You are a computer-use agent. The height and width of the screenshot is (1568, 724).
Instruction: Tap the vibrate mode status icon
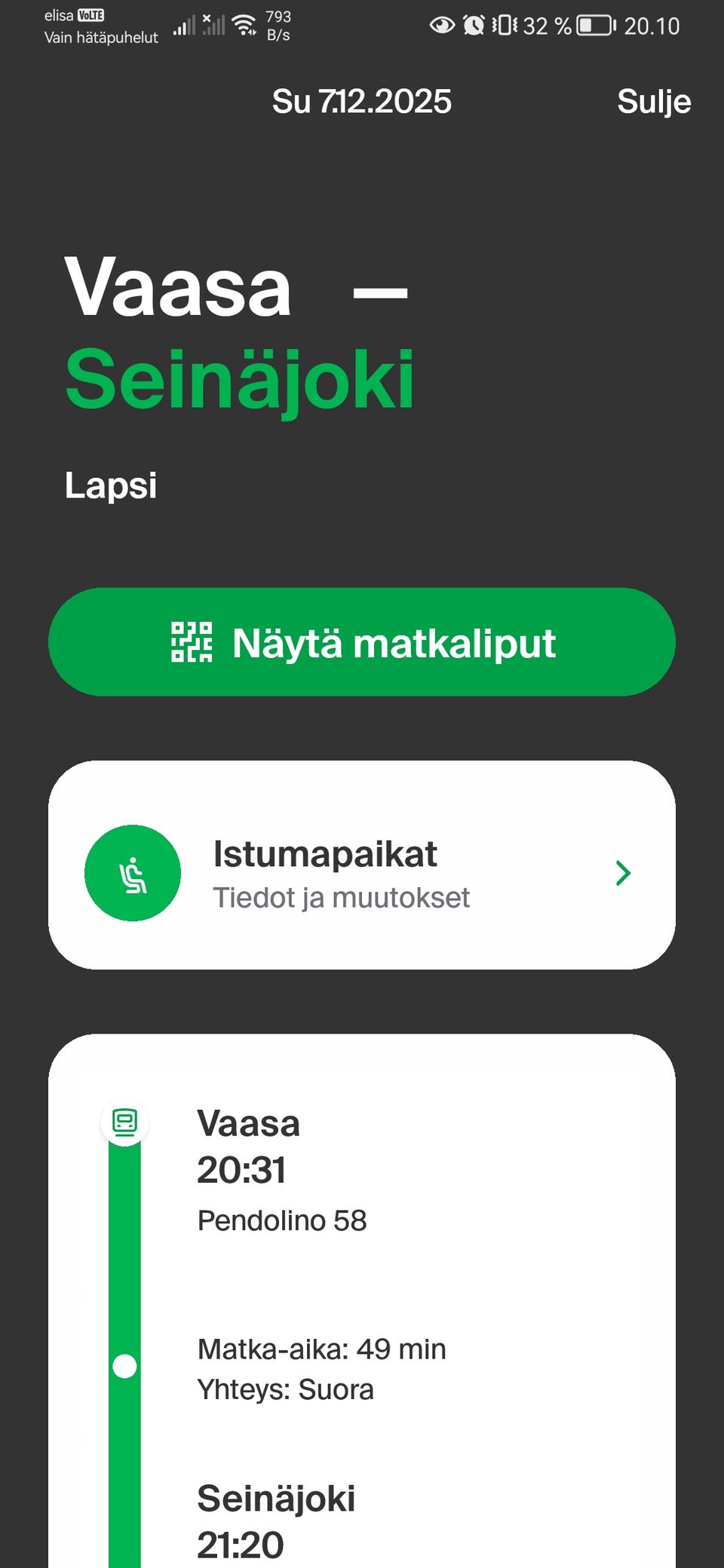coord(504,25)
